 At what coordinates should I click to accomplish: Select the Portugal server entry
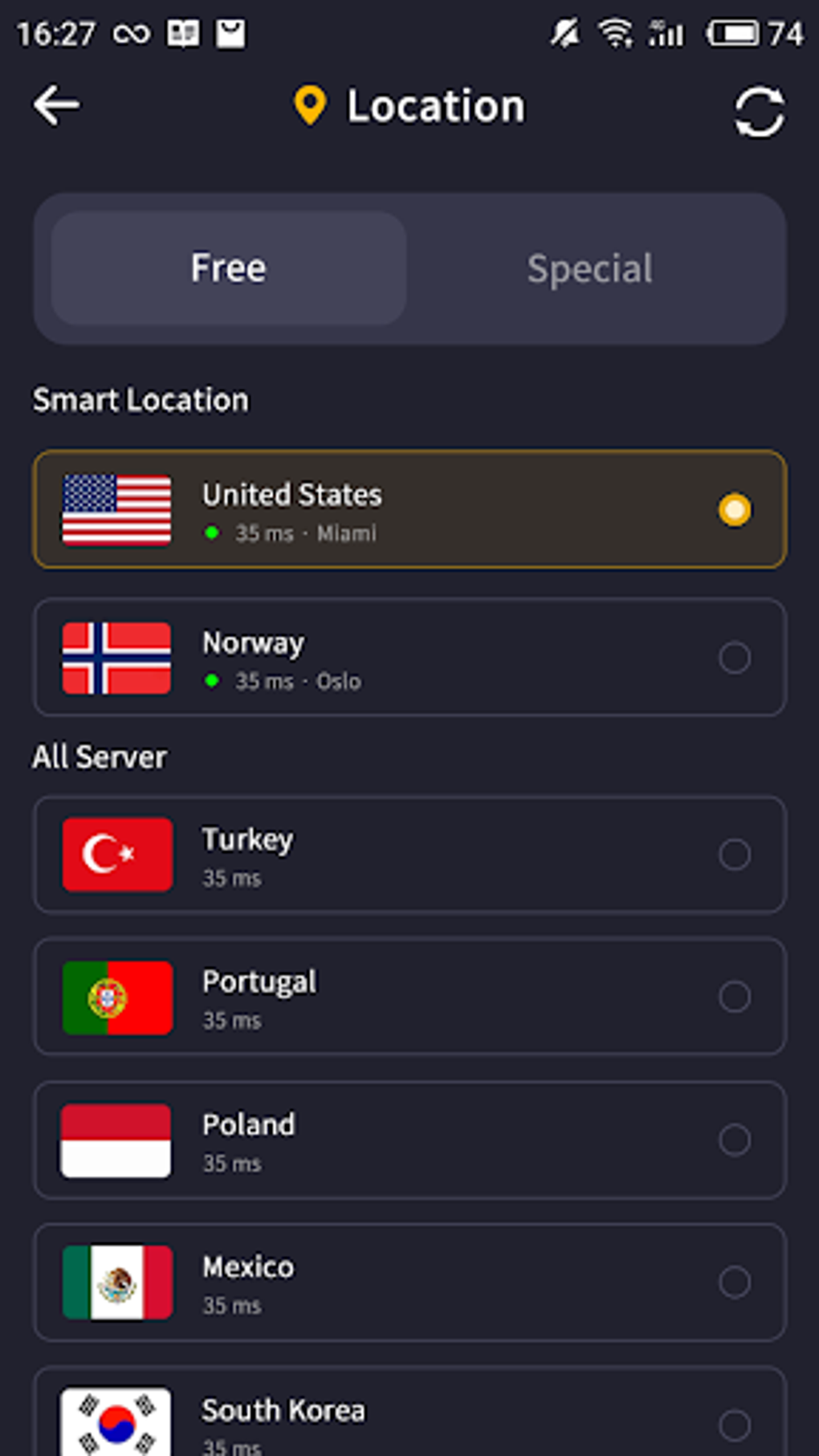coord(409,997)
